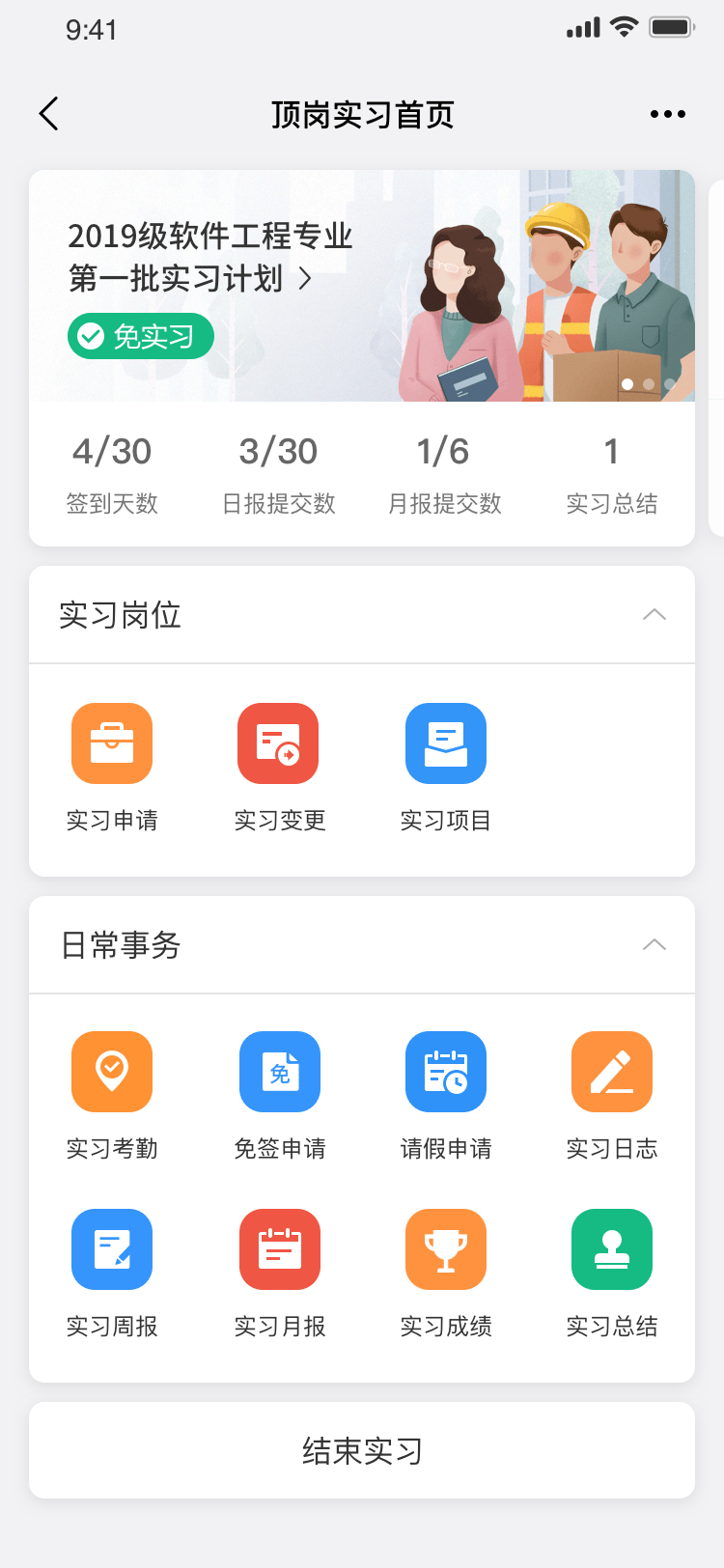Tap the 实习成绩 trophy score icon
Screen dimensions: 724x1568
[x=445, y=1248]
